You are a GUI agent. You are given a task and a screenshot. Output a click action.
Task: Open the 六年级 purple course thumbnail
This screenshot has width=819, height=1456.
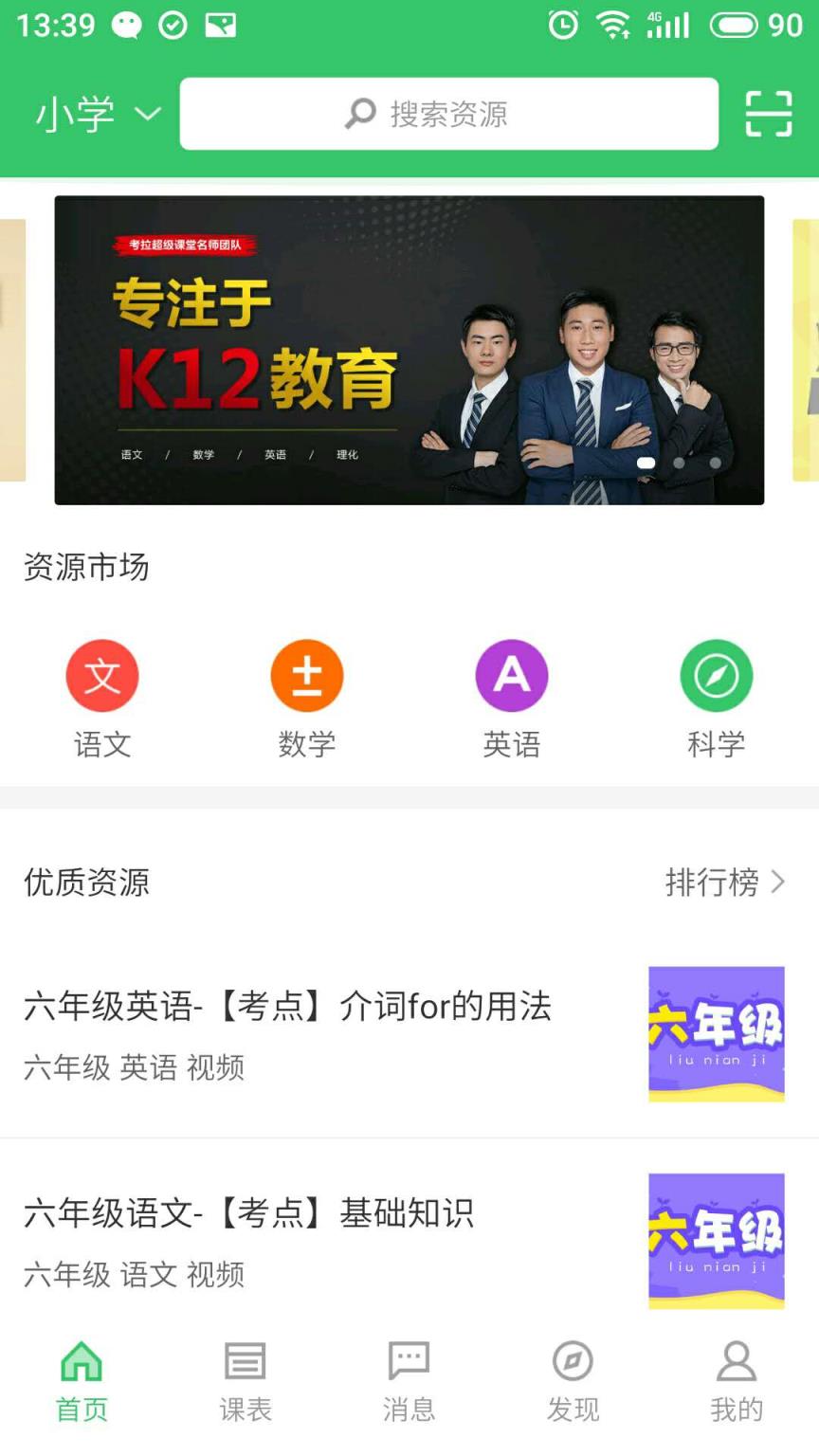point(717,1034)
